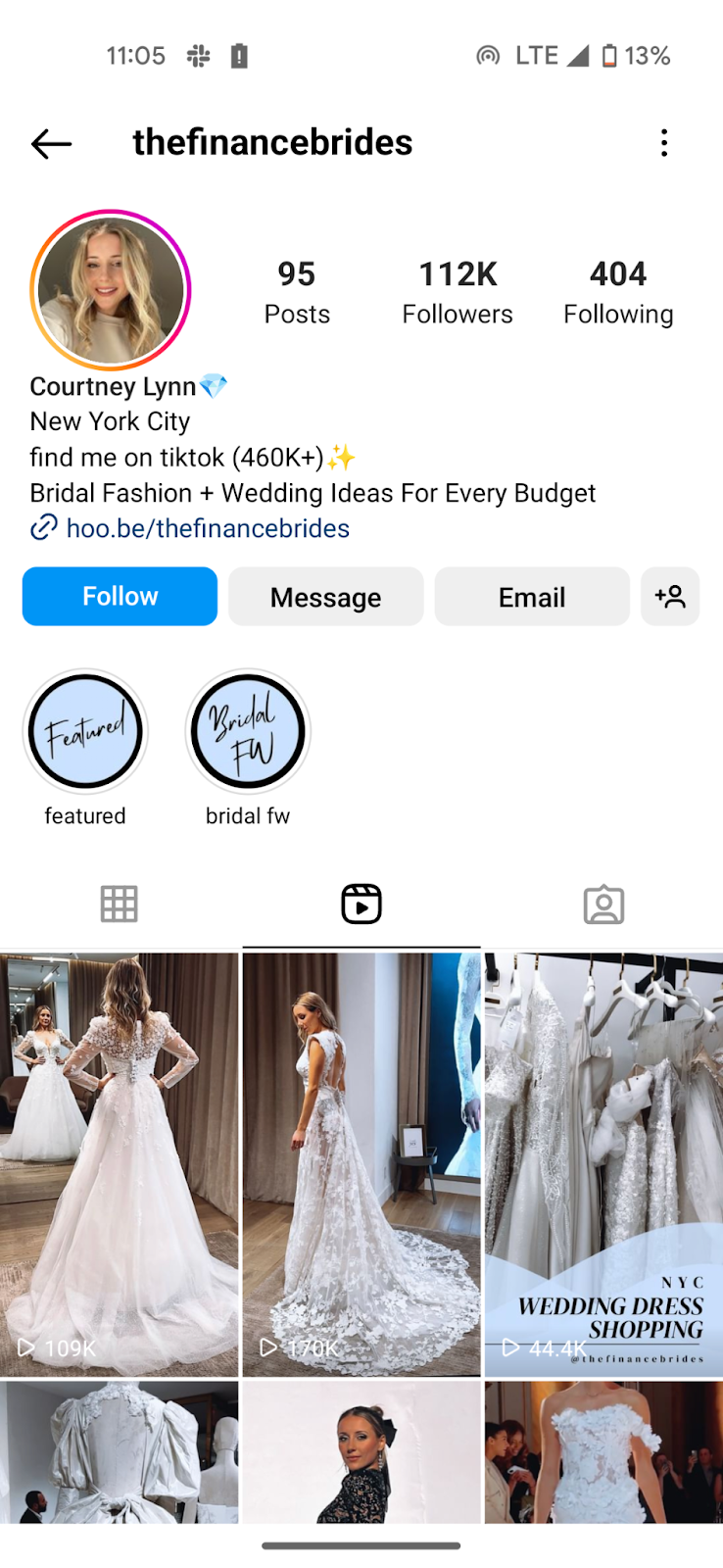The height and width of the screenshot is (1568, 723).
Task: Follow thefinancebrides
Action: (x=120, y=596)
